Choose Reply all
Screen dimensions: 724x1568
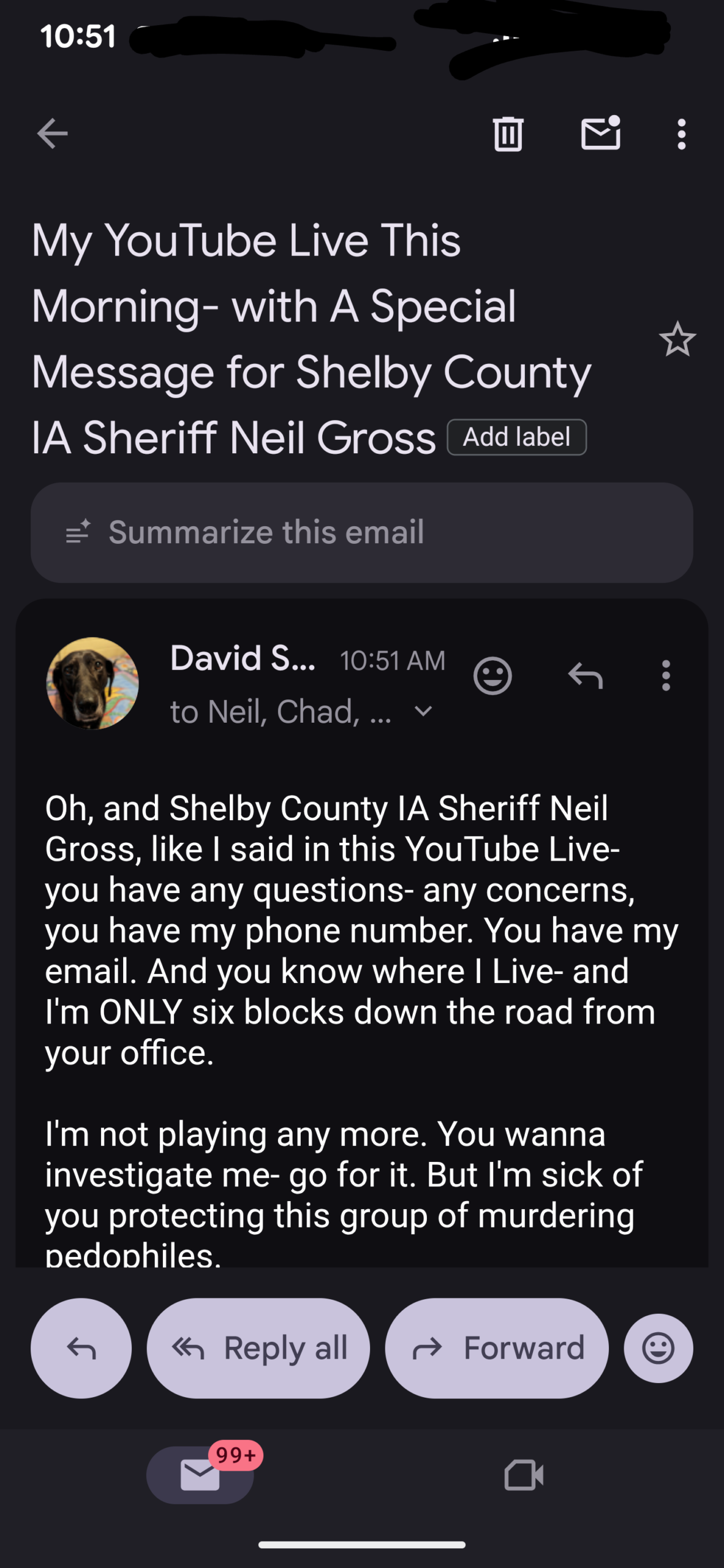click(x=258, y=1348)
